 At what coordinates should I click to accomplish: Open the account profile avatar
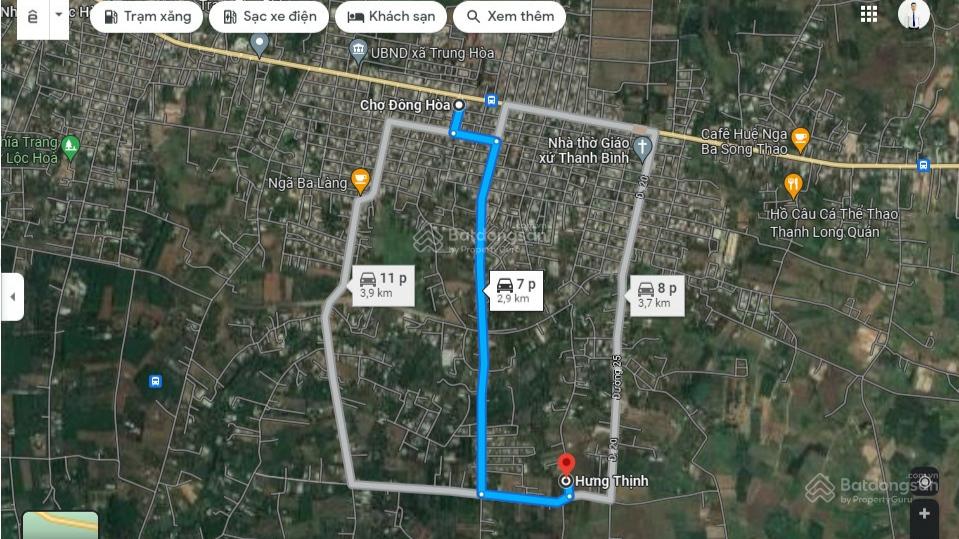click(x=913, y=14)
